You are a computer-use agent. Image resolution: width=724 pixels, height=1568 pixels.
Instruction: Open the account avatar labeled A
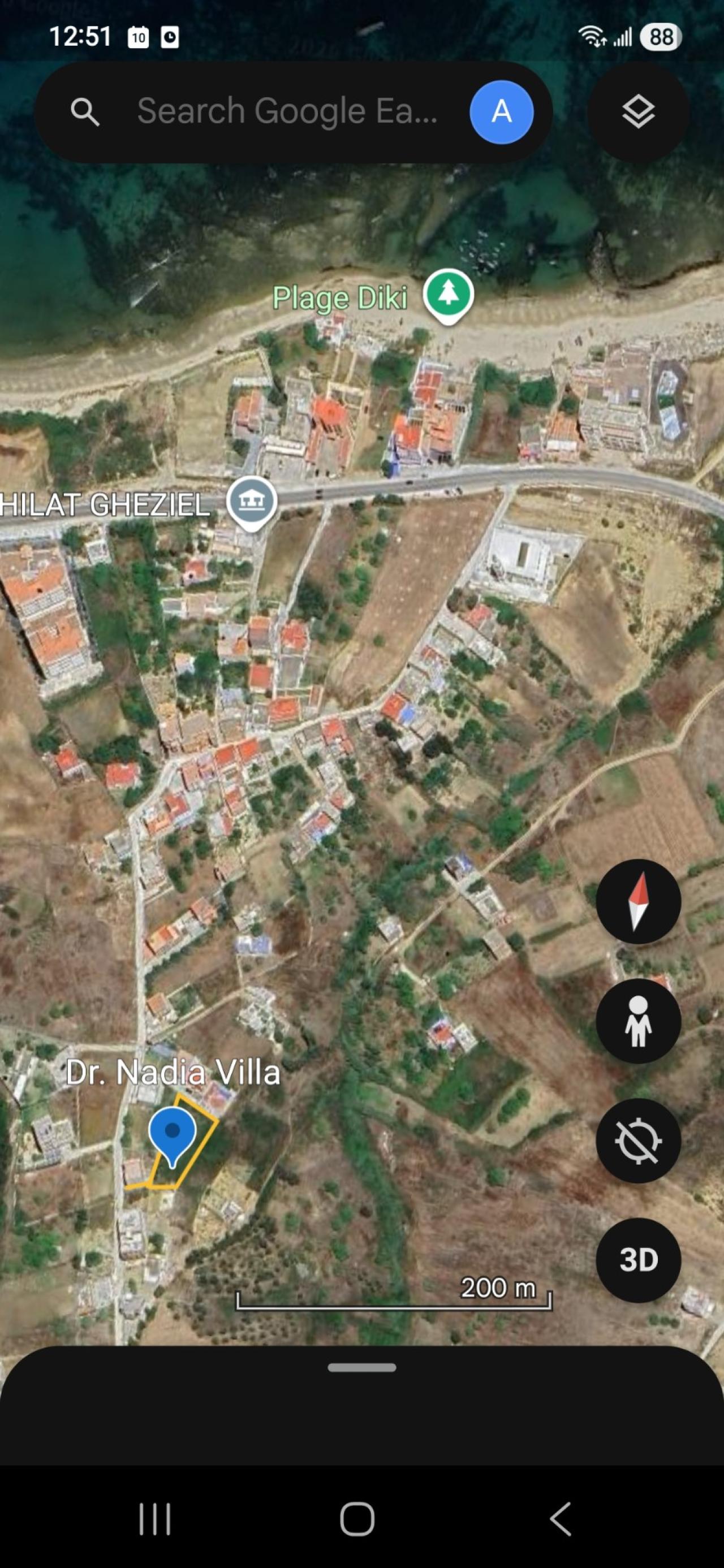pos(501,112)
